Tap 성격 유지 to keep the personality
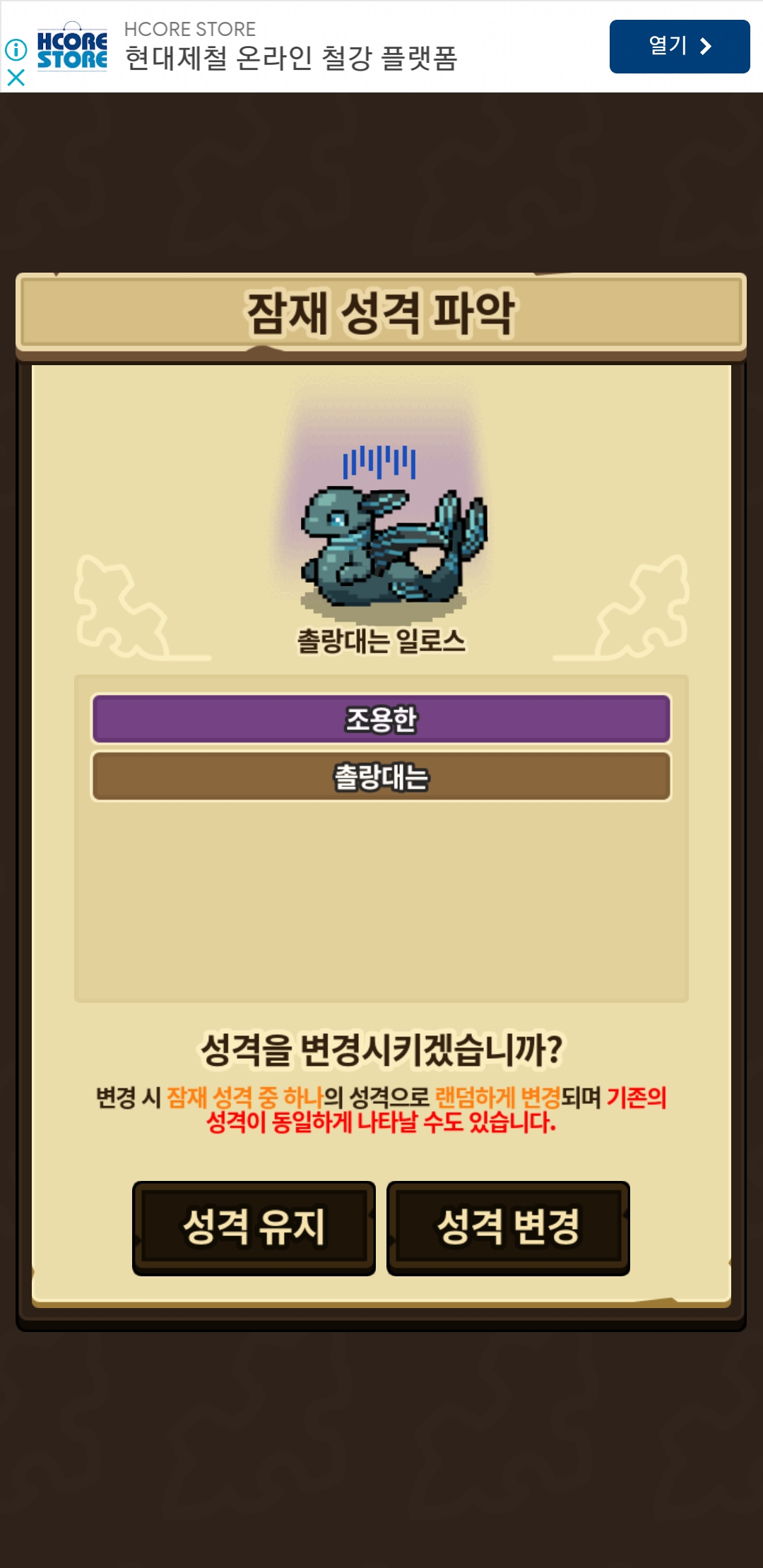The height and width of the screenshot is (1568, 763). [x=254, y=1228]
